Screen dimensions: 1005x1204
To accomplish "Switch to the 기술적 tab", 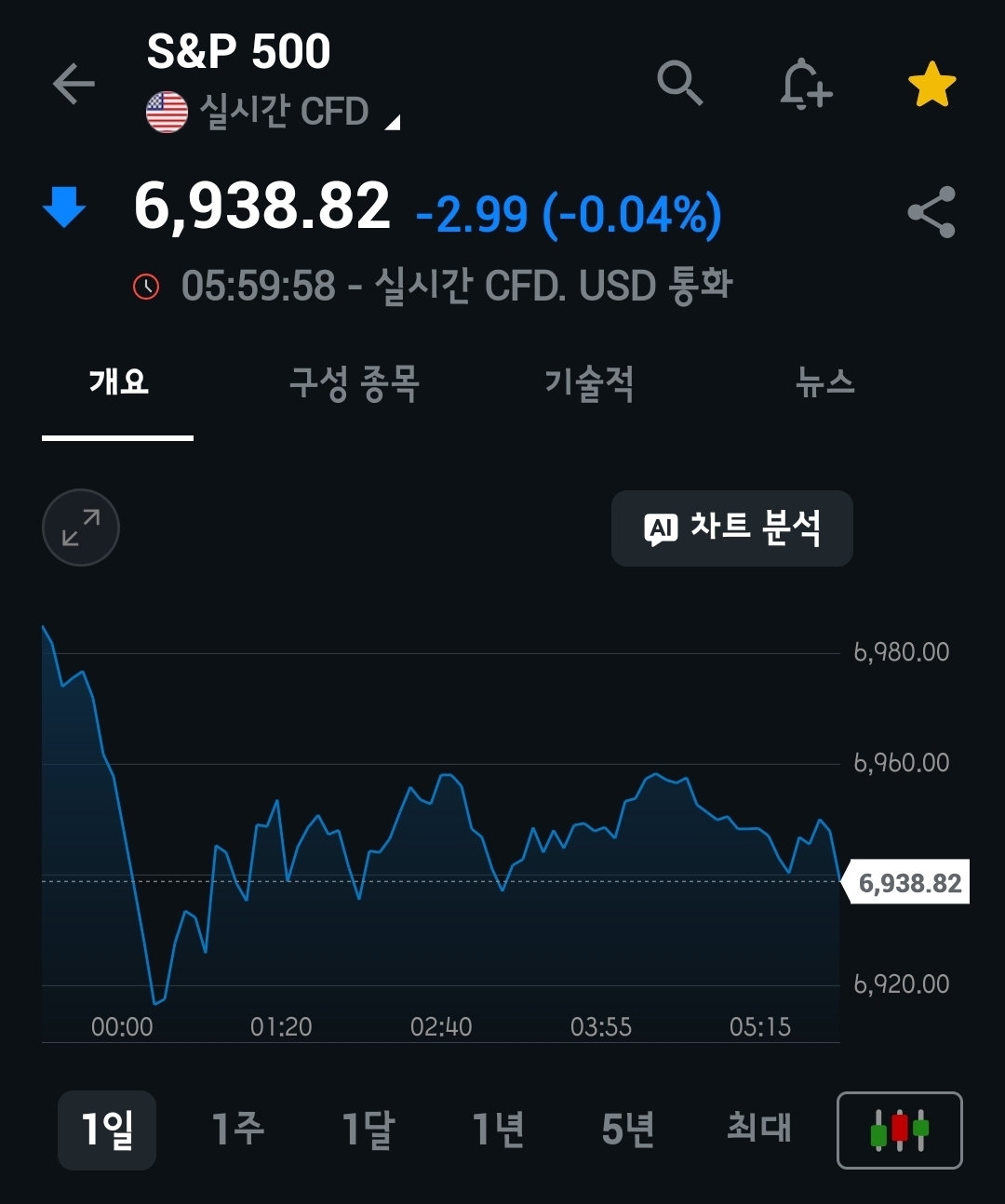I will pos(589,383).
